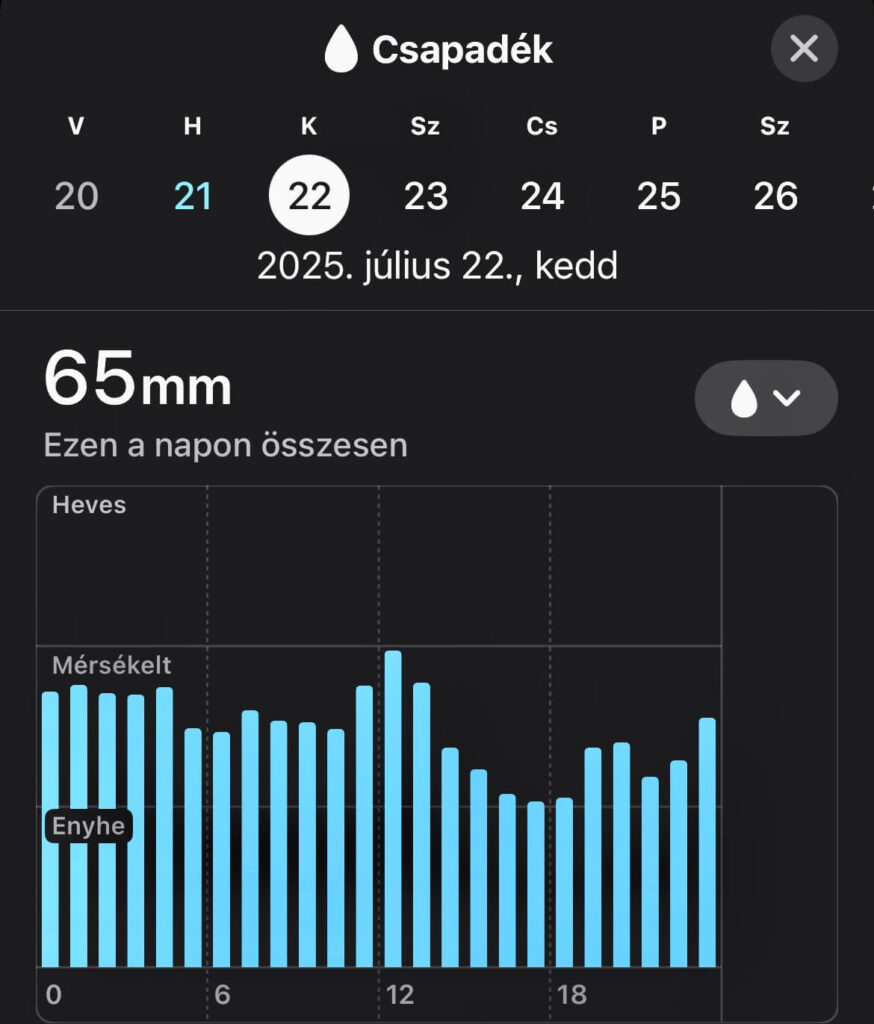View Friday the 25th precipitation

659,196
